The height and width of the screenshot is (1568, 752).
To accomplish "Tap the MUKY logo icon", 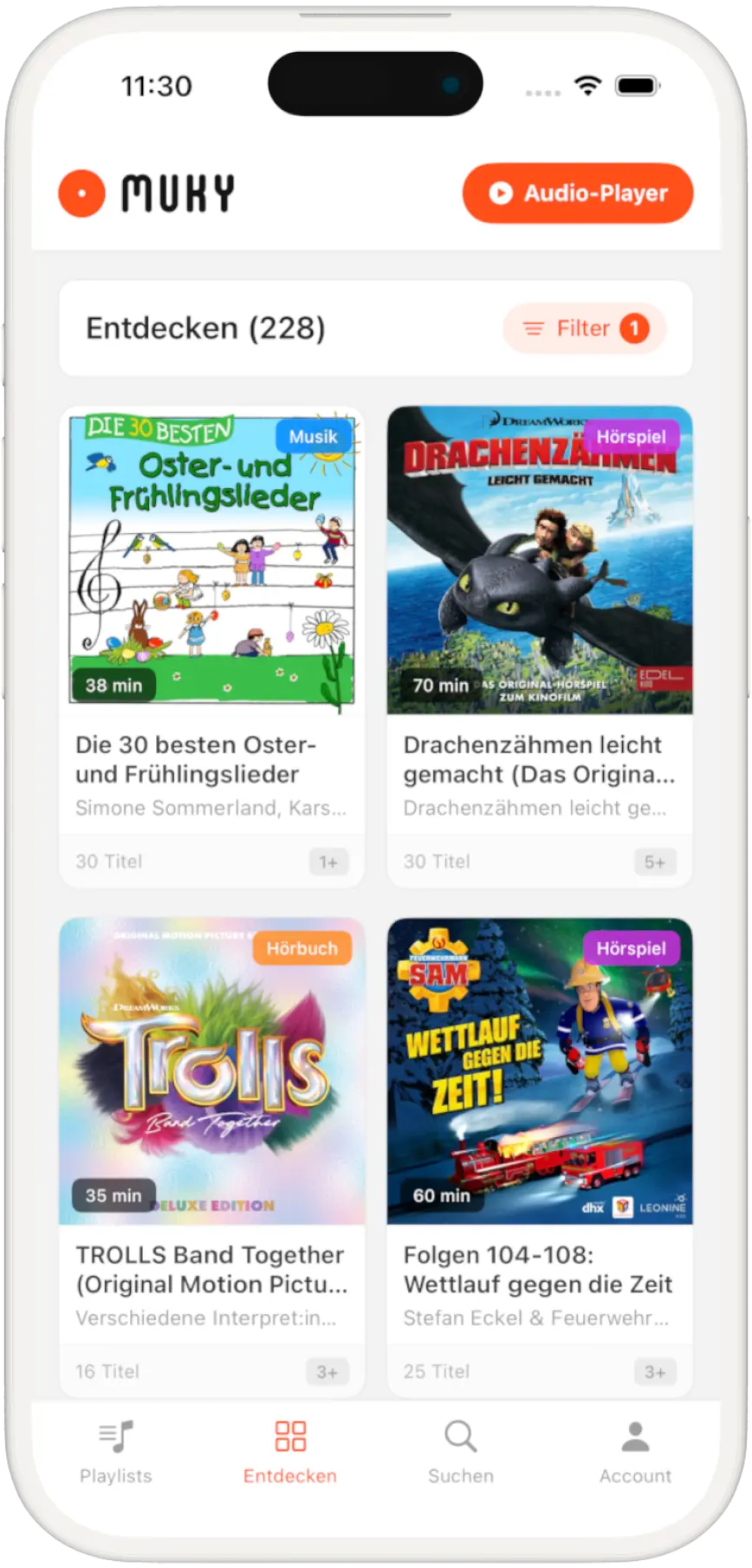I will tap(81, 193).
